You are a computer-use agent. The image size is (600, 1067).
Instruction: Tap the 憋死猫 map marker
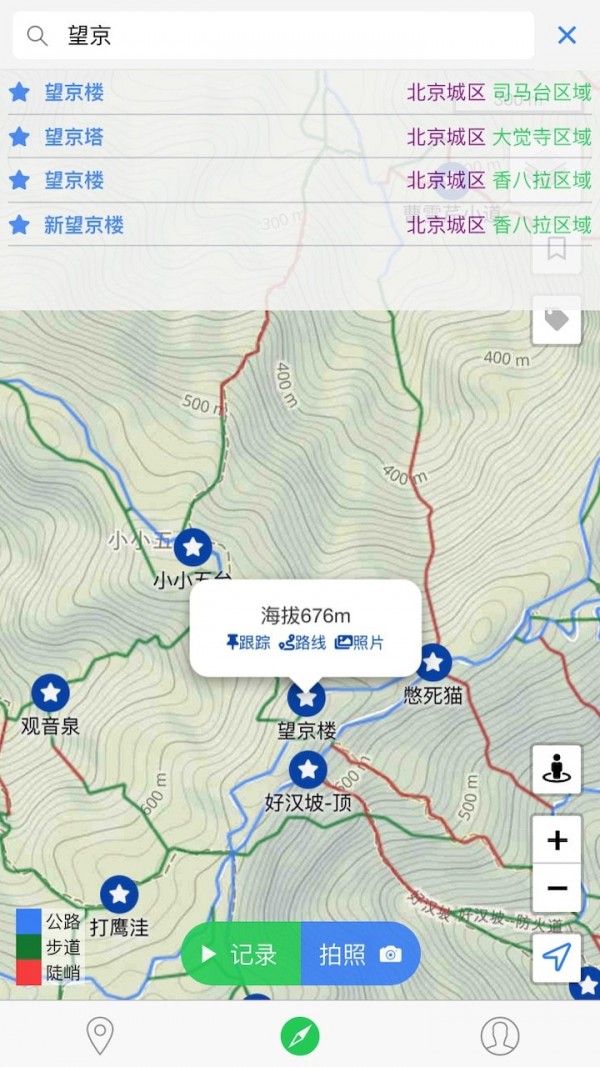click(433, 662)
